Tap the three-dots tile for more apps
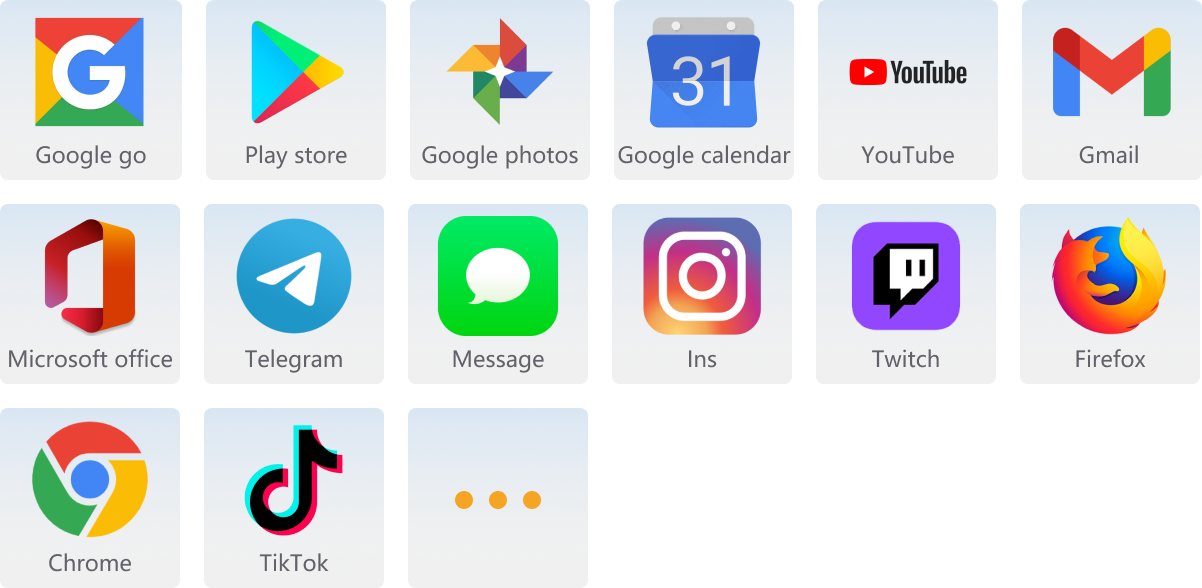 pyautogui.click(x=498, y=498)
